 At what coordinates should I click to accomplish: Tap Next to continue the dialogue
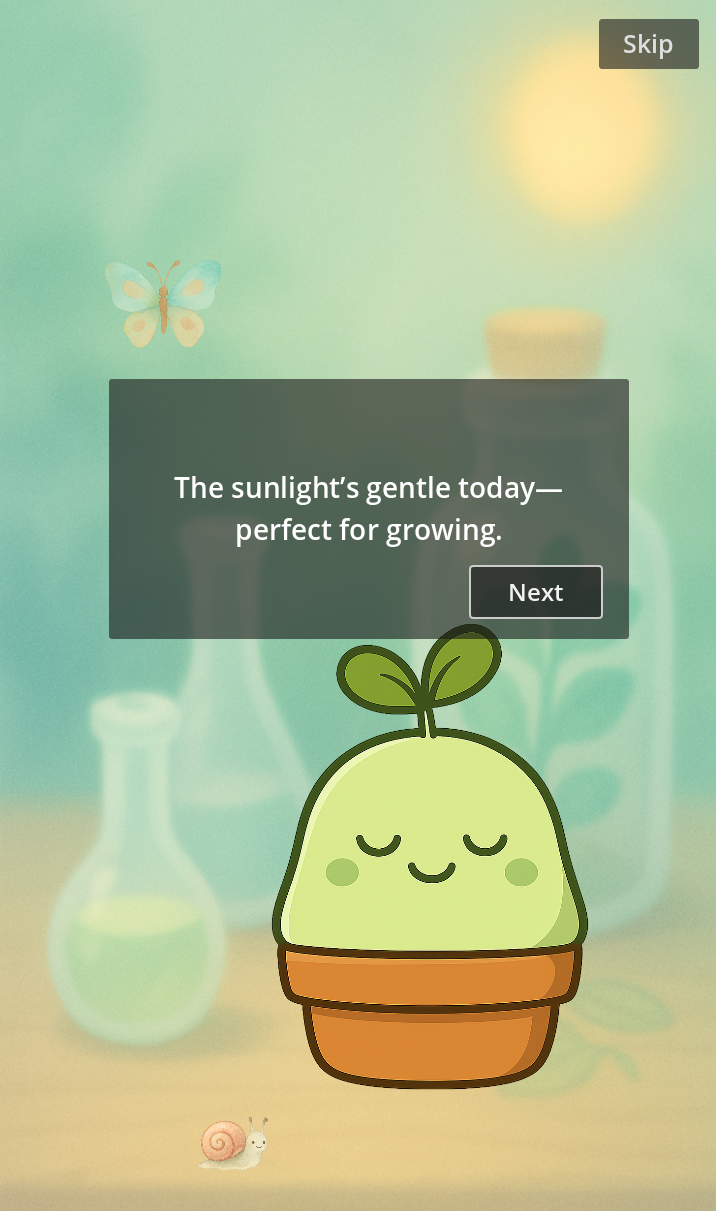(x=535, y=592)
